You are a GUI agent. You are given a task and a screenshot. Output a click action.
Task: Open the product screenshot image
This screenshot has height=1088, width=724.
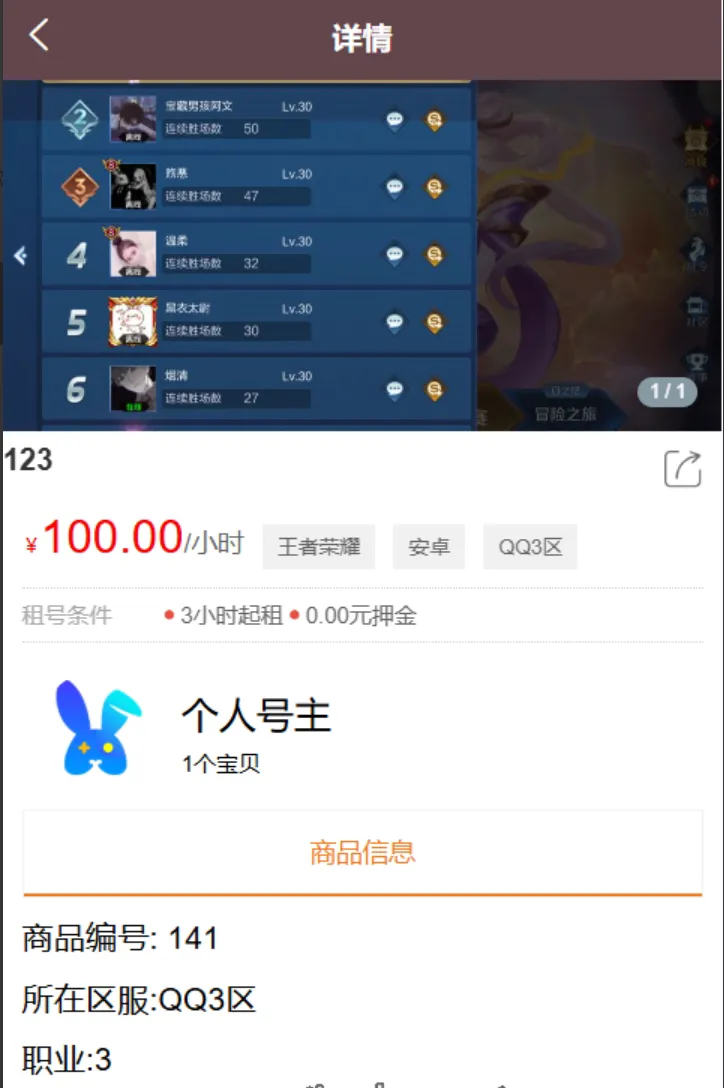pyautogui.click(x=362, y=255)
